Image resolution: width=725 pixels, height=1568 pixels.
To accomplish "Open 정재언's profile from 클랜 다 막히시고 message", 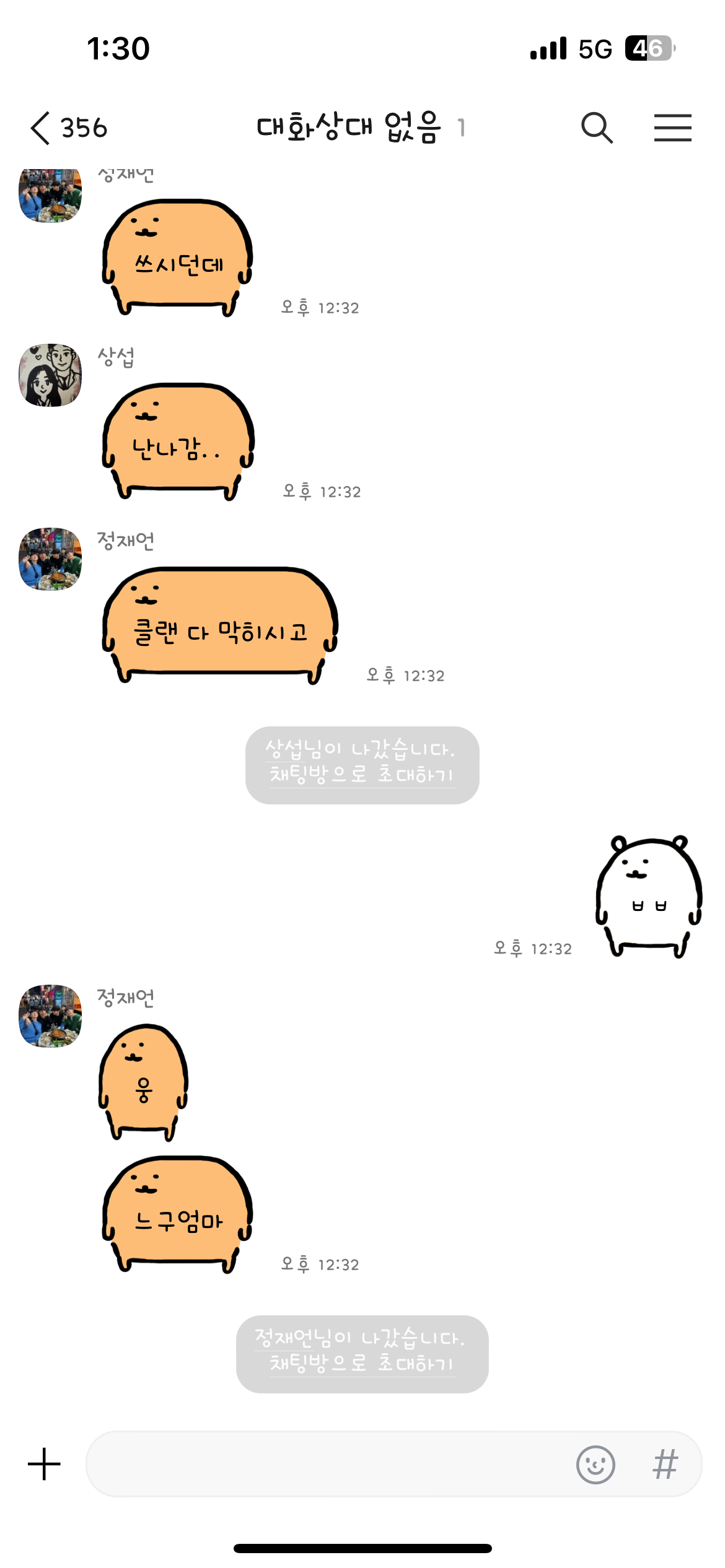I will 50,559.
